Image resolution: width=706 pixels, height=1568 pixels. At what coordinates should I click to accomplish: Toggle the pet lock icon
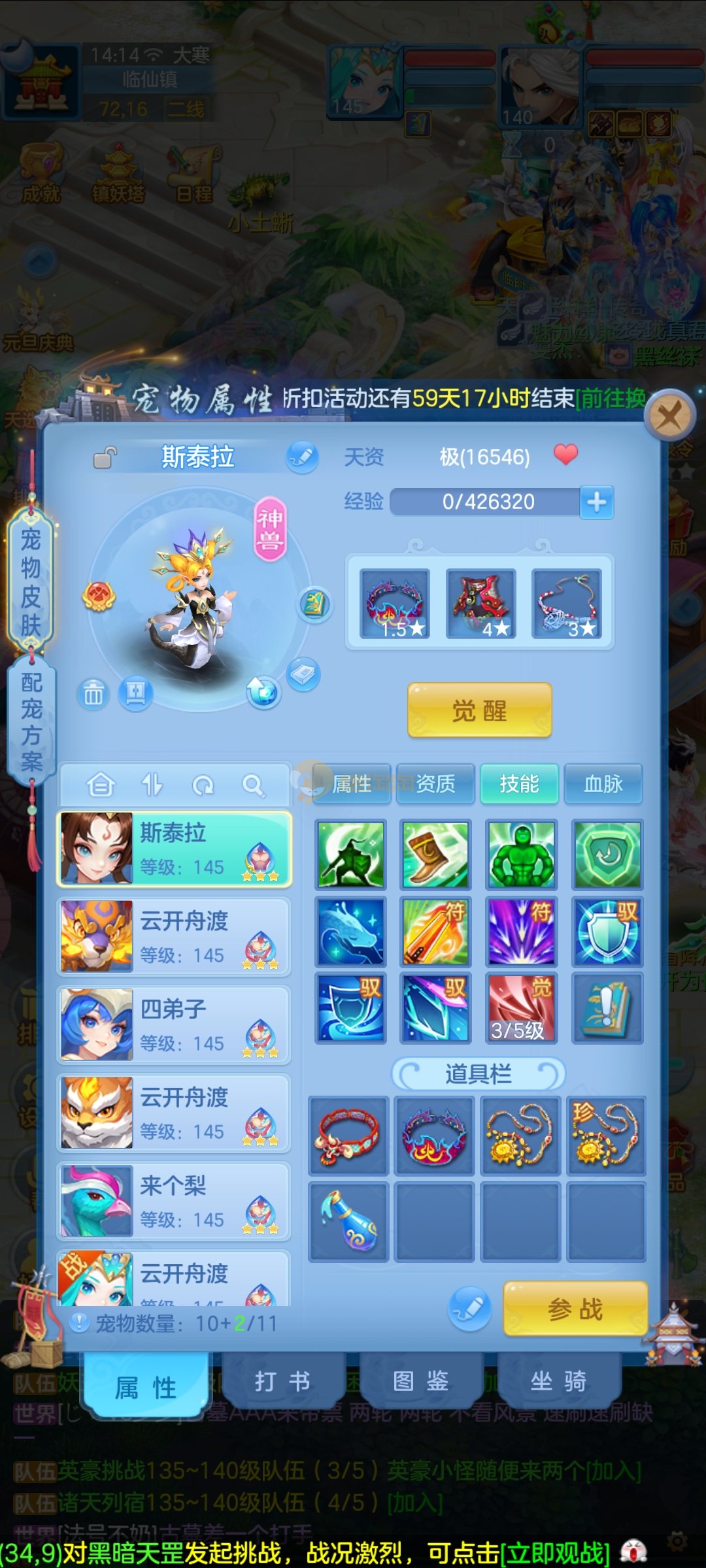pyautogui.click(x=105, y=457)
